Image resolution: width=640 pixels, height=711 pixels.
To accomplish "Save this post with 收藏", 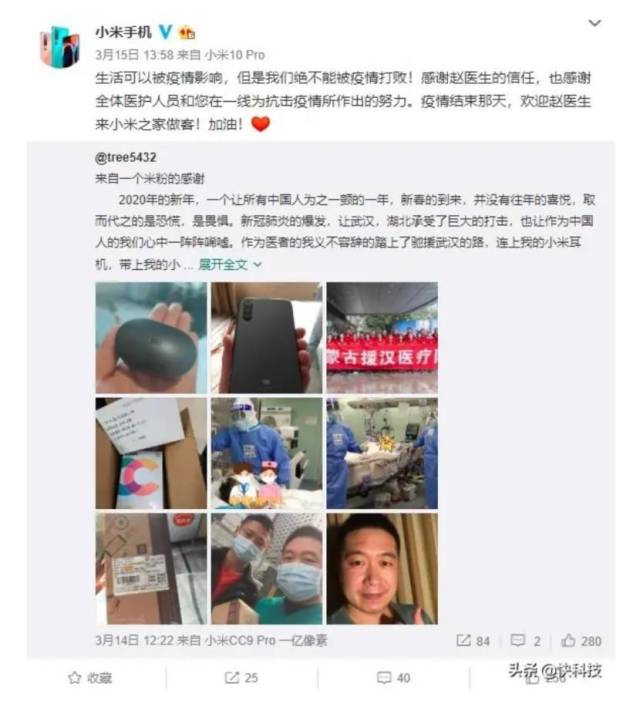I will pyautogui.click(x=89, y=678).
